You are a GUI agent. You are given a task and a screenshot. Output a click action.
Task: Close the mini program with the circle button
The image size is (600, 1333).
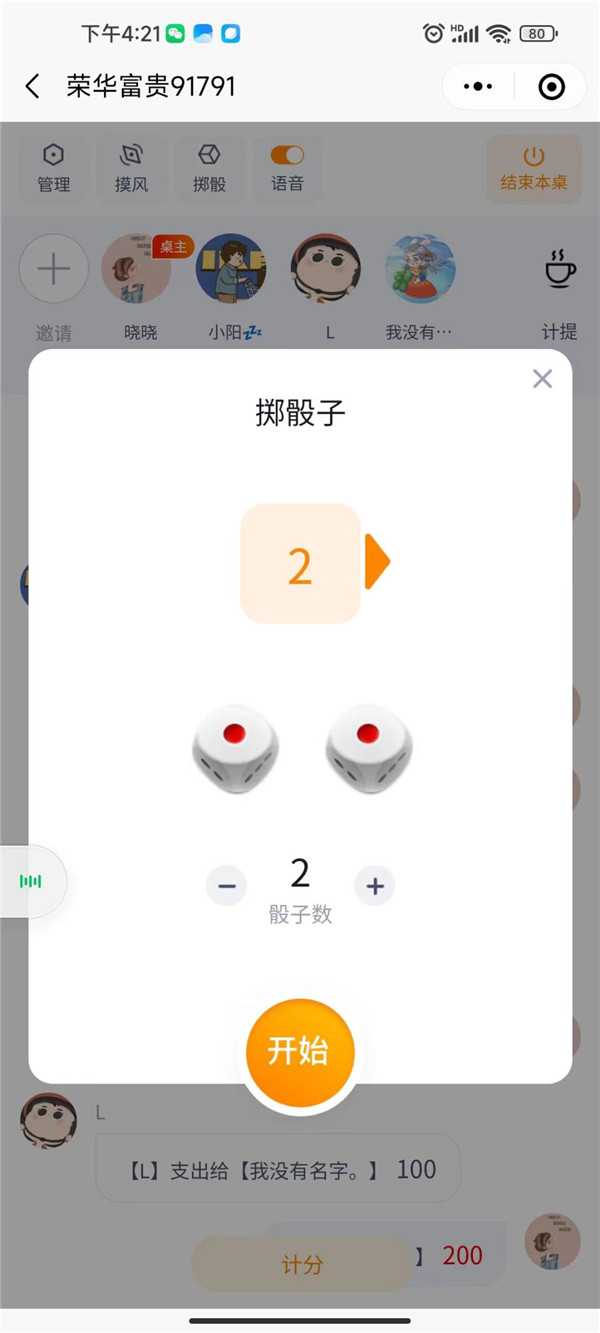(x=551, y=87)
